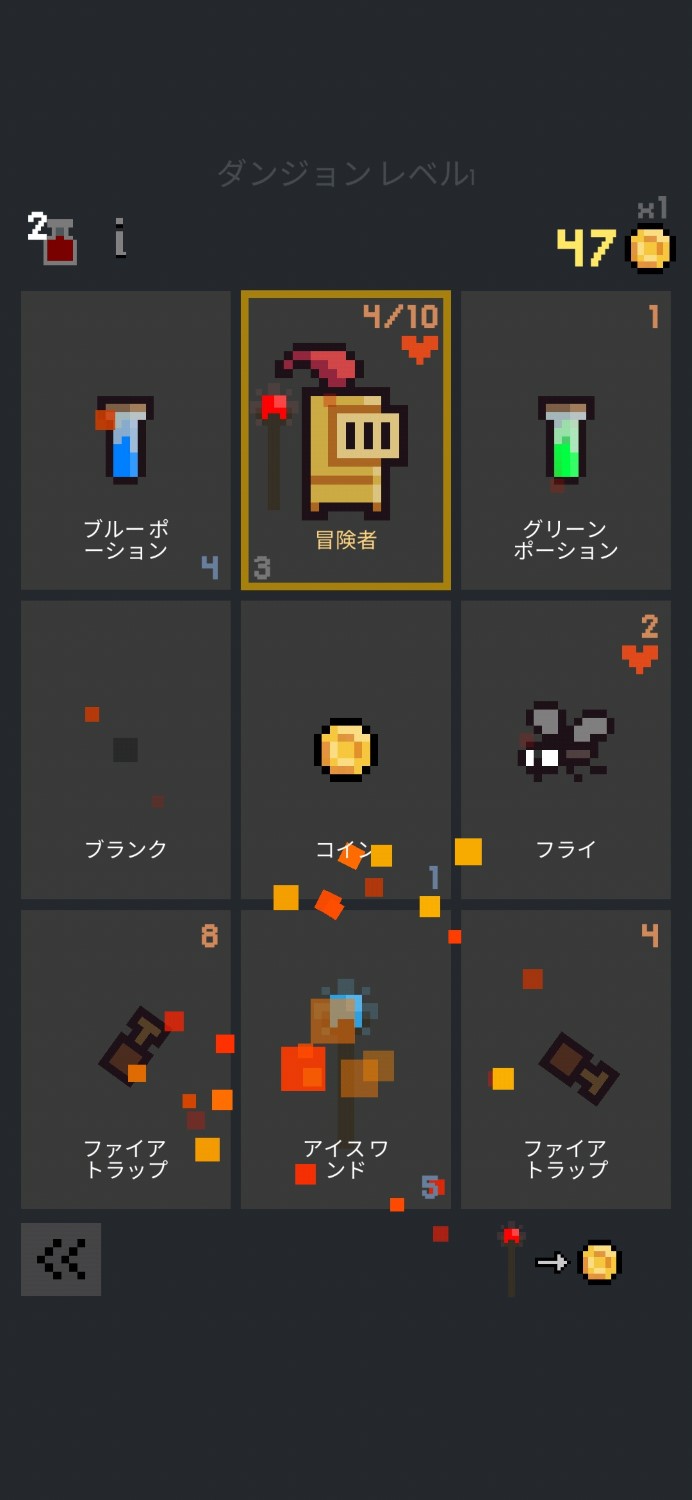Pick up the アイスワンド card
The height and width of the screenshot is (1500, 692).
pos(346,1060)
